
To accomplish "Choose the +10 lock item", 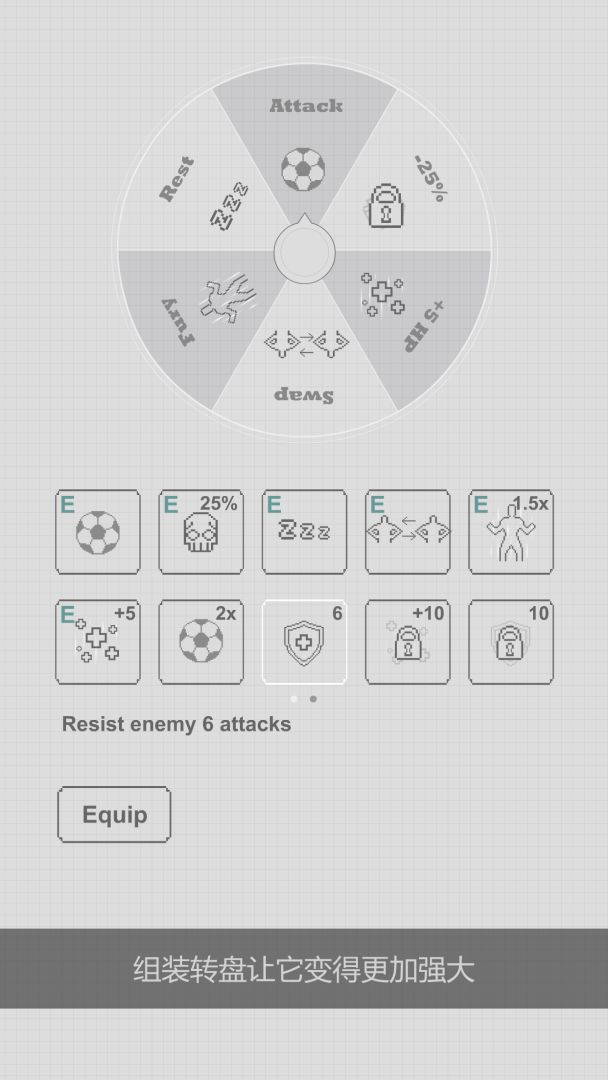I will pyautogui.click(x=407, y=641).
